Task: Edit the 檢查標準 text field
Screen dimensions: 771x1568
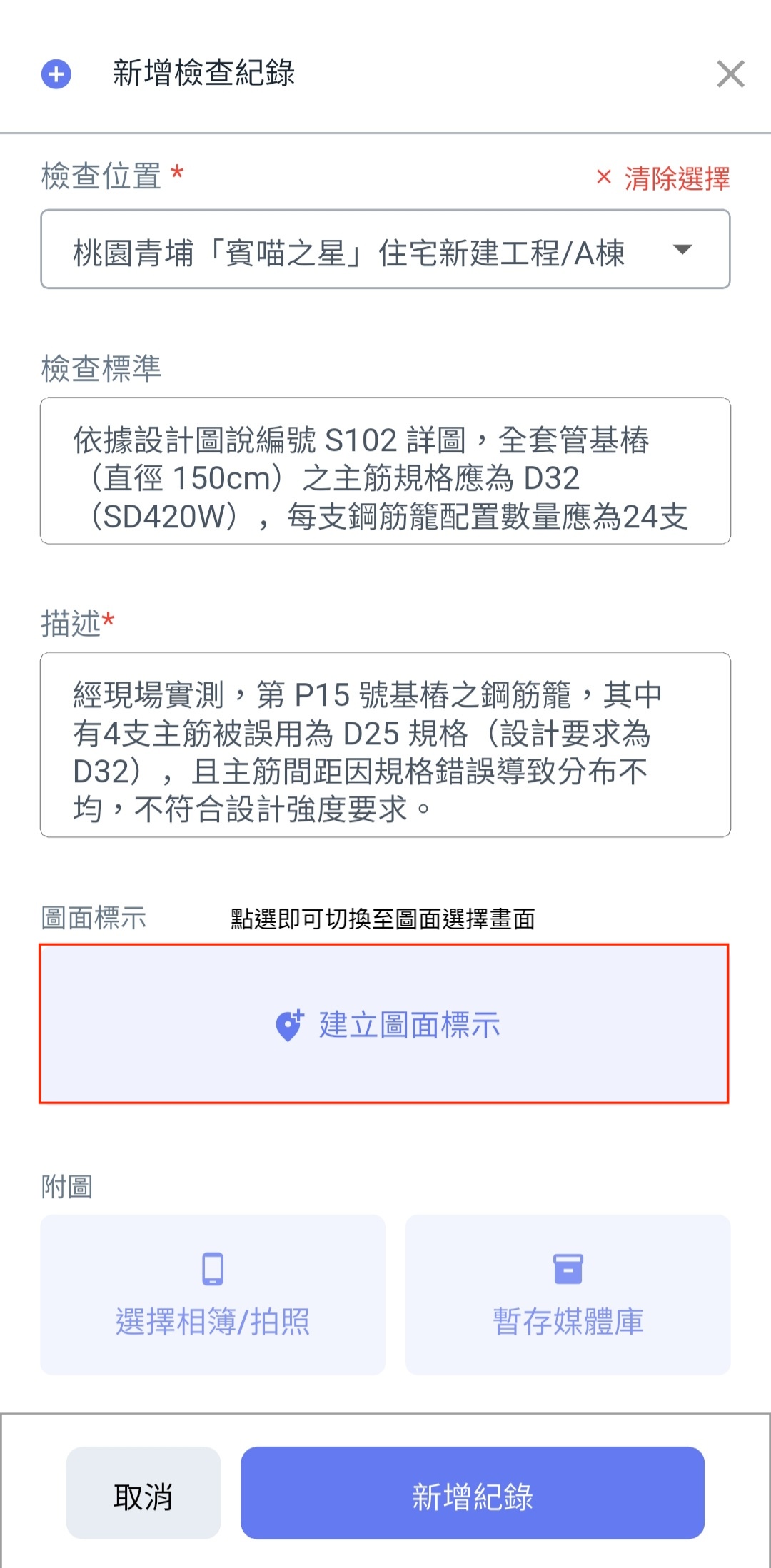Action: point(385,471)
